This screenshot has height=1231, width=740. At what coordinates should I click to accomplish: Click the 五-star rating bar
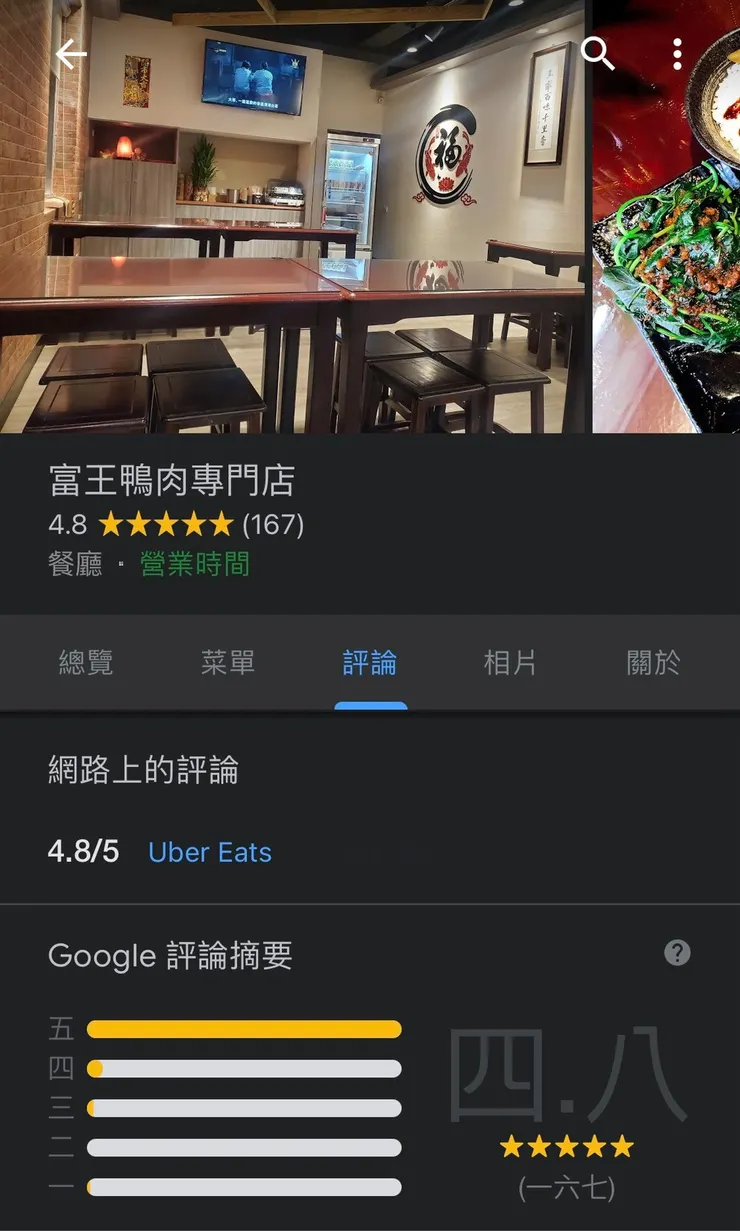245,1029
